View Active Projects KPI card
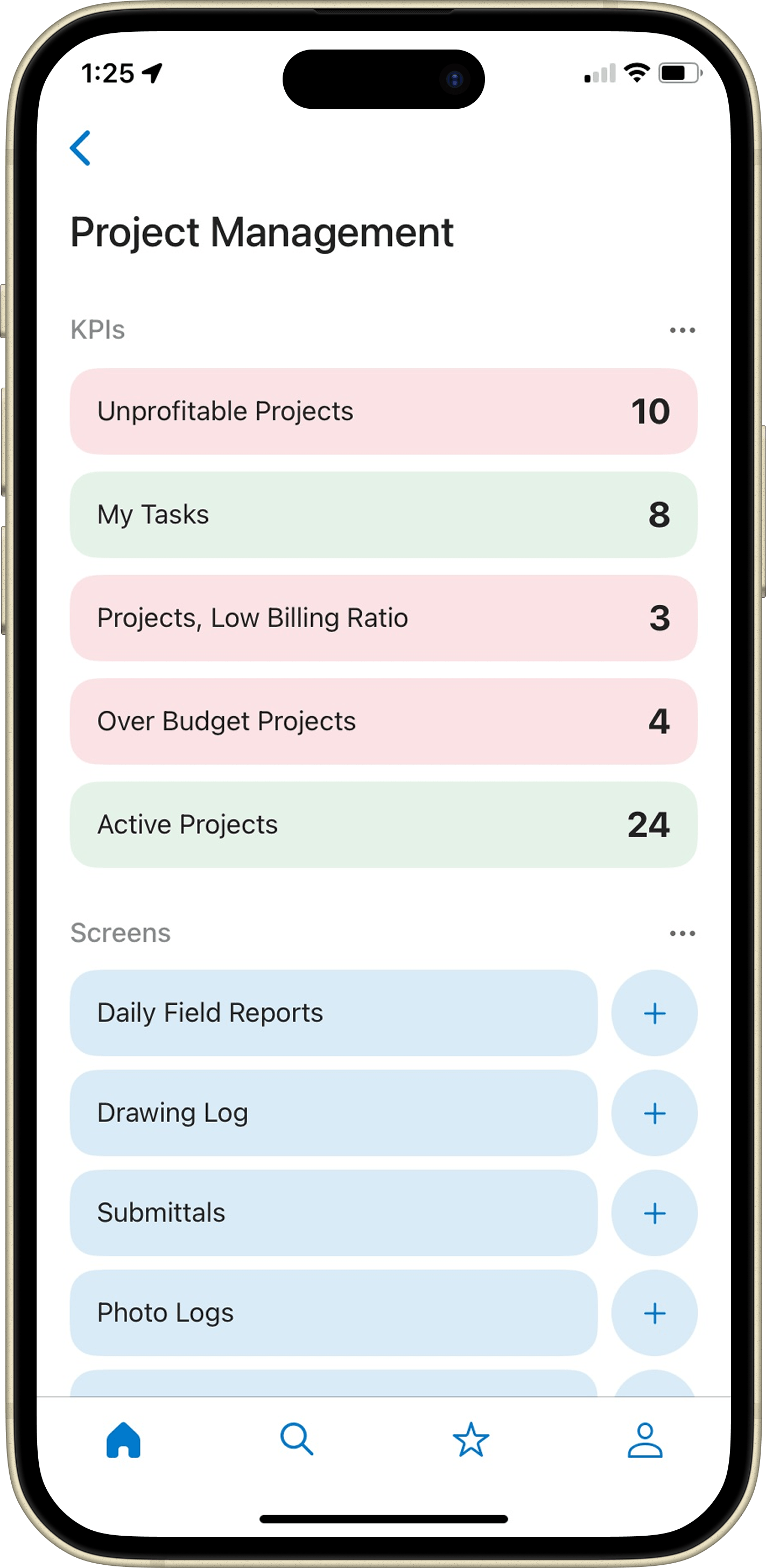The height and width of the screenshot is (1568, 766). pyautogui.click(x=383, y=825)
